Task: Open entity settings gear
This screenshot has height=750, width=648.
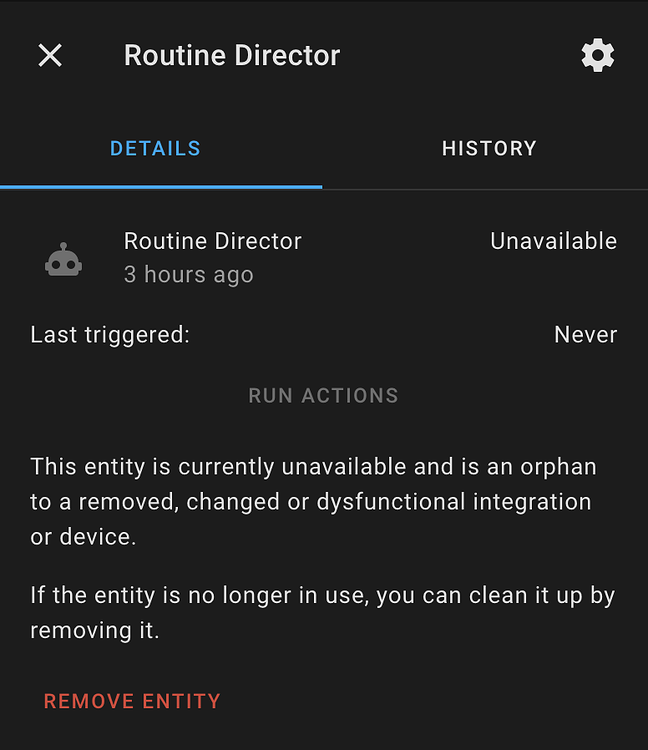Action: [597, 55]
